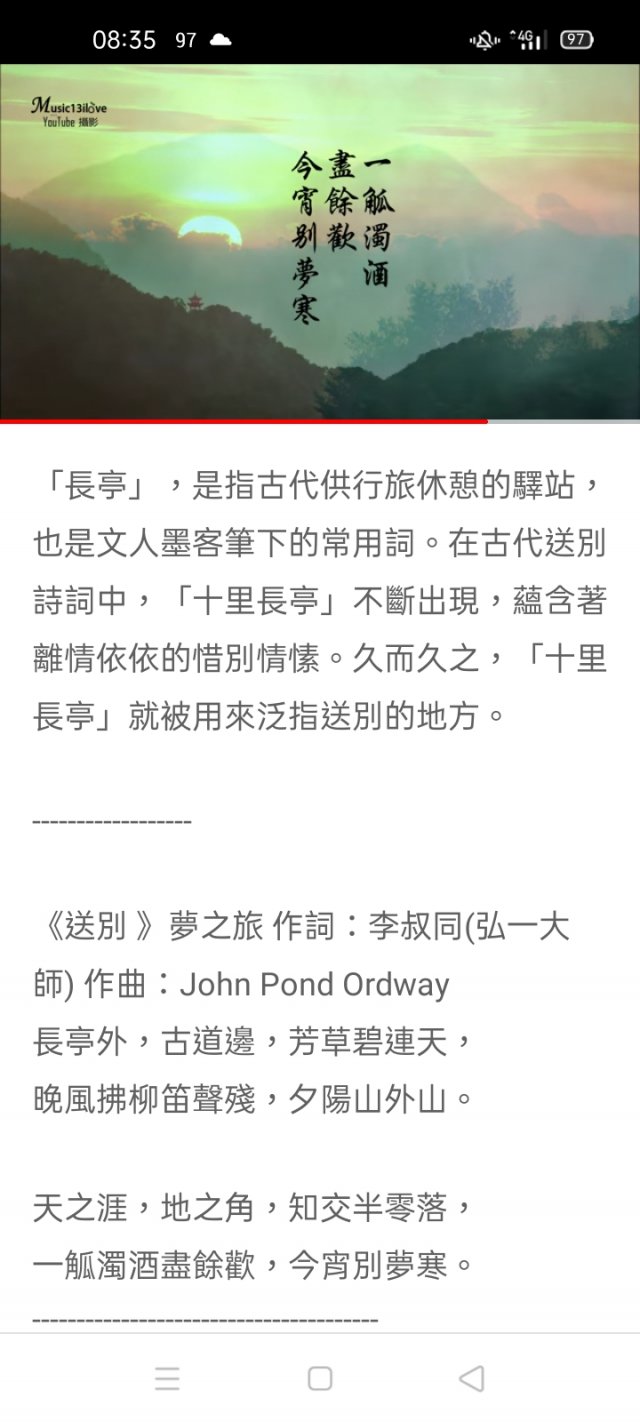The height and width of the screenshot is (1422, 640).
Task: Open the recent apps menu
Action: (x=168, y=1379)
